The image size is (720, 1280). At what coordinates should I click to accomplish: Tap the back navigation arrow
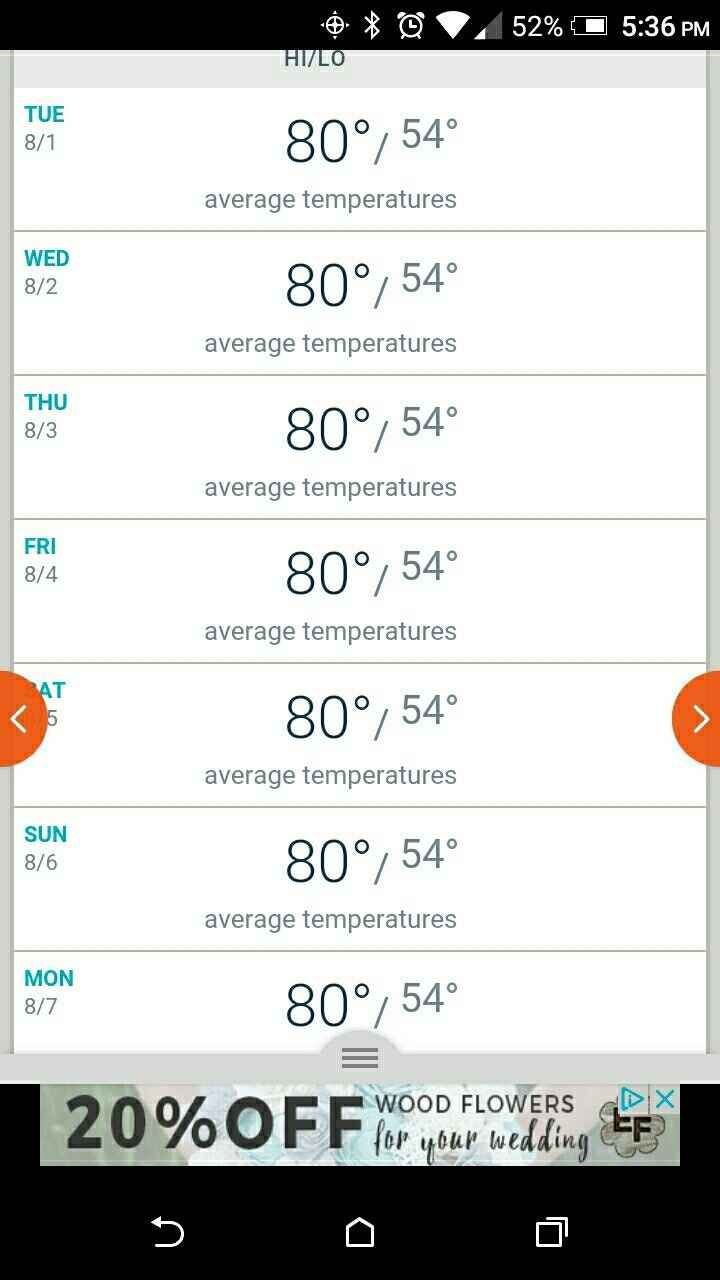(x=167, y=1233)
